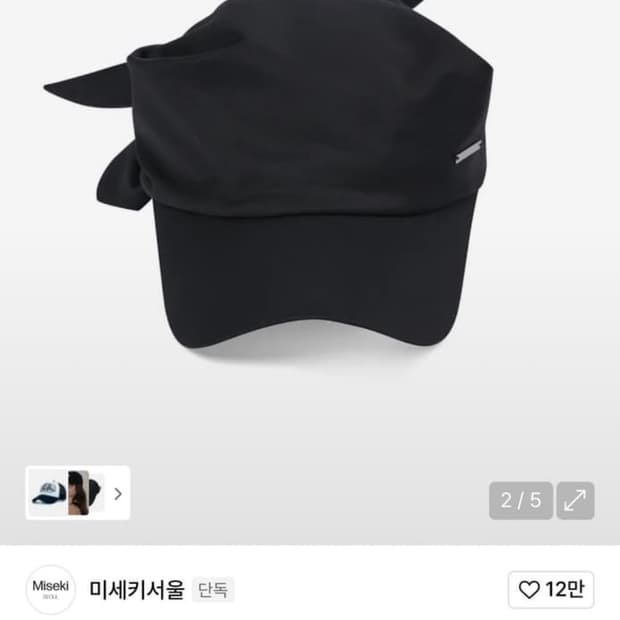Like the 미세키서울 brand (12만 hearts)

click(x=550, y=590)
